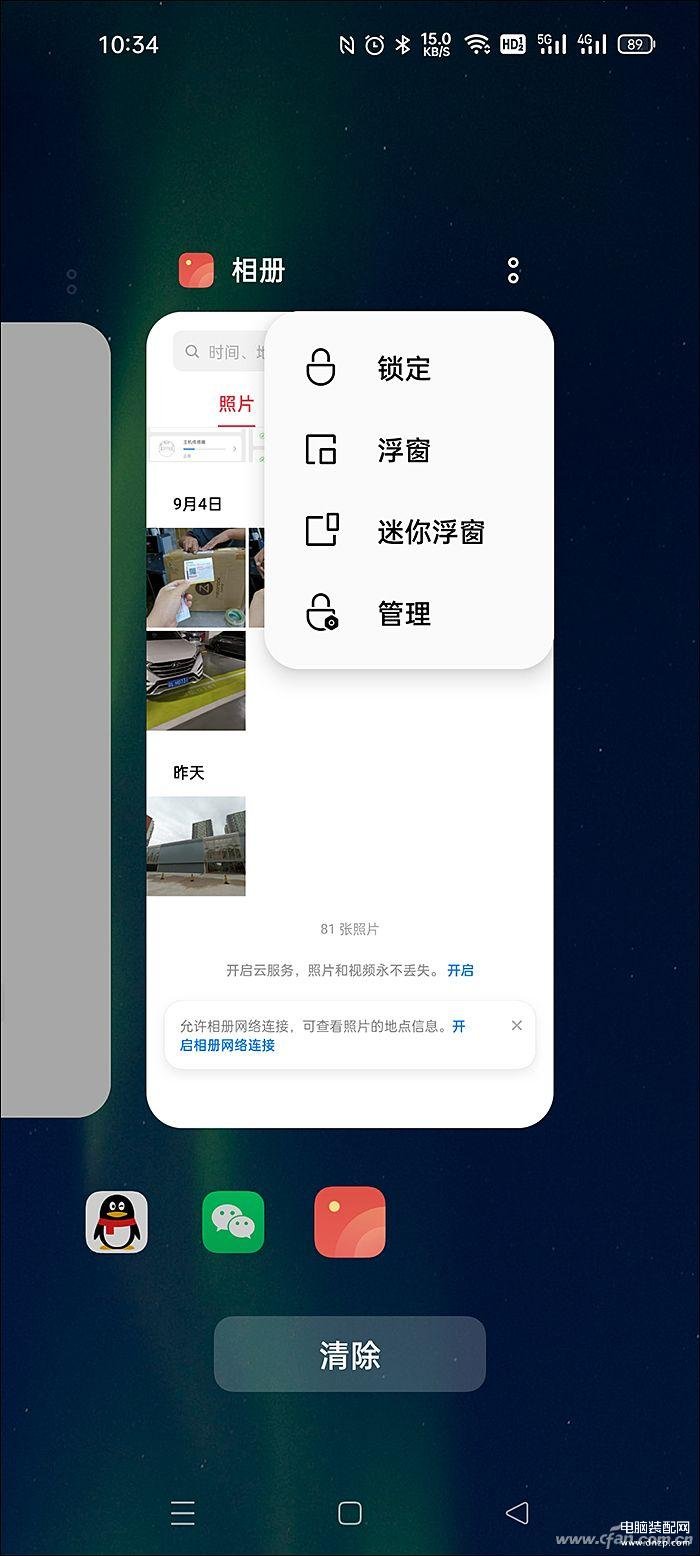Tap 清除 to clear all recent apps

tap(350, 1354)
